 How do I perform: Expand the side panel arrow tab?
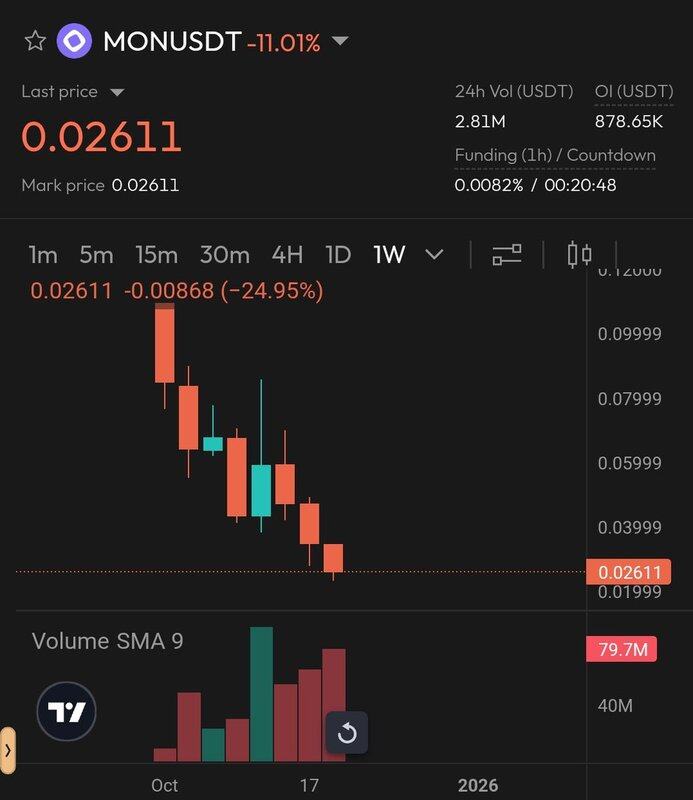8,748
